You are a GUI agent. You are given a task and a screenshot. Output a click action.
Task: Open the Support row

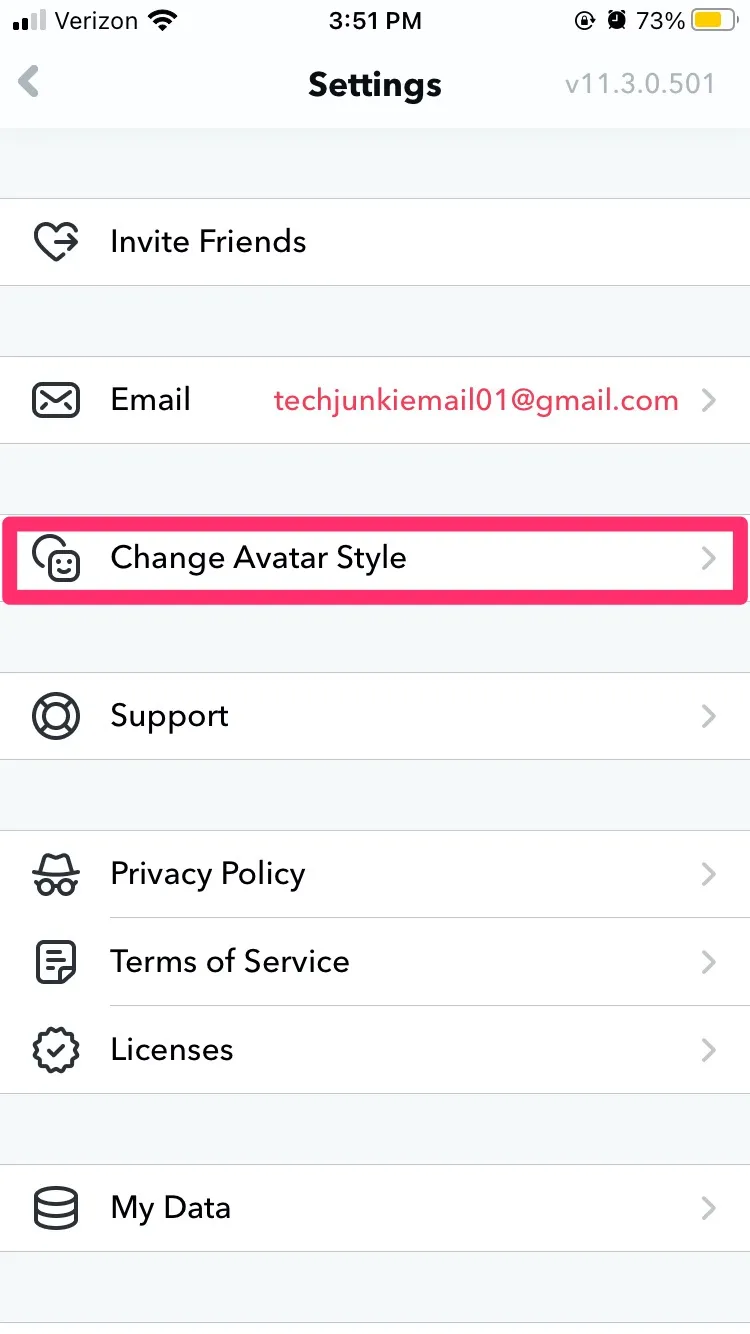click(x=375, y=716)
